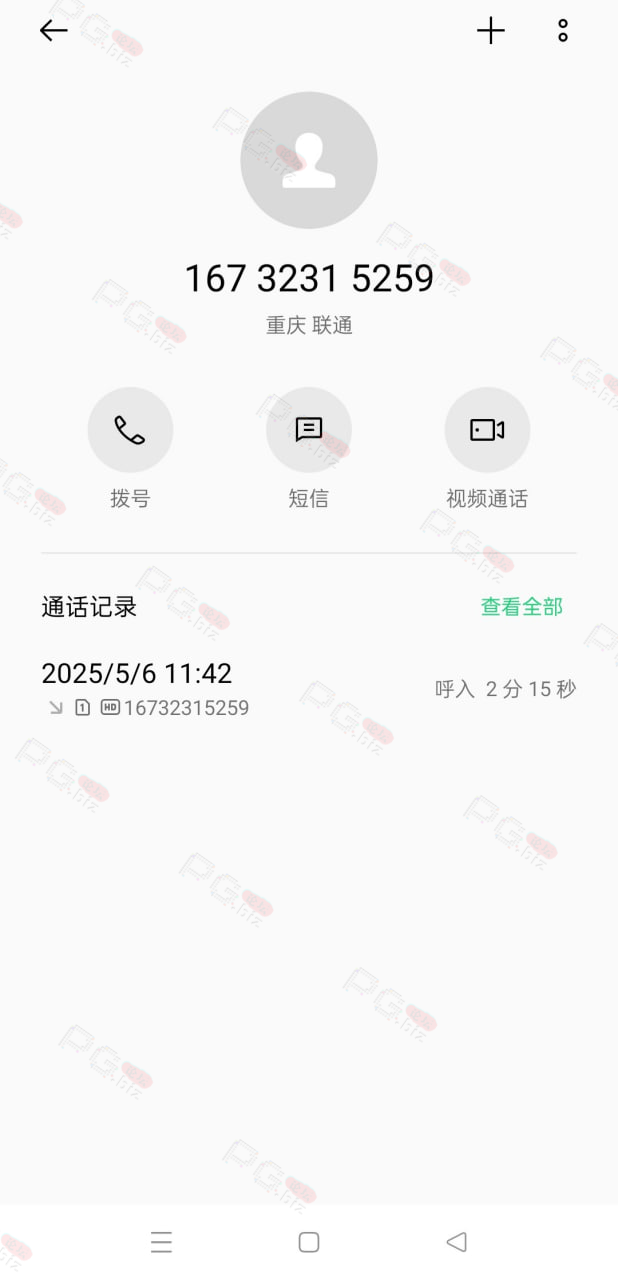
Task: Open the 2025/5/6 11:42 call entry
Action: coord(309,689)
